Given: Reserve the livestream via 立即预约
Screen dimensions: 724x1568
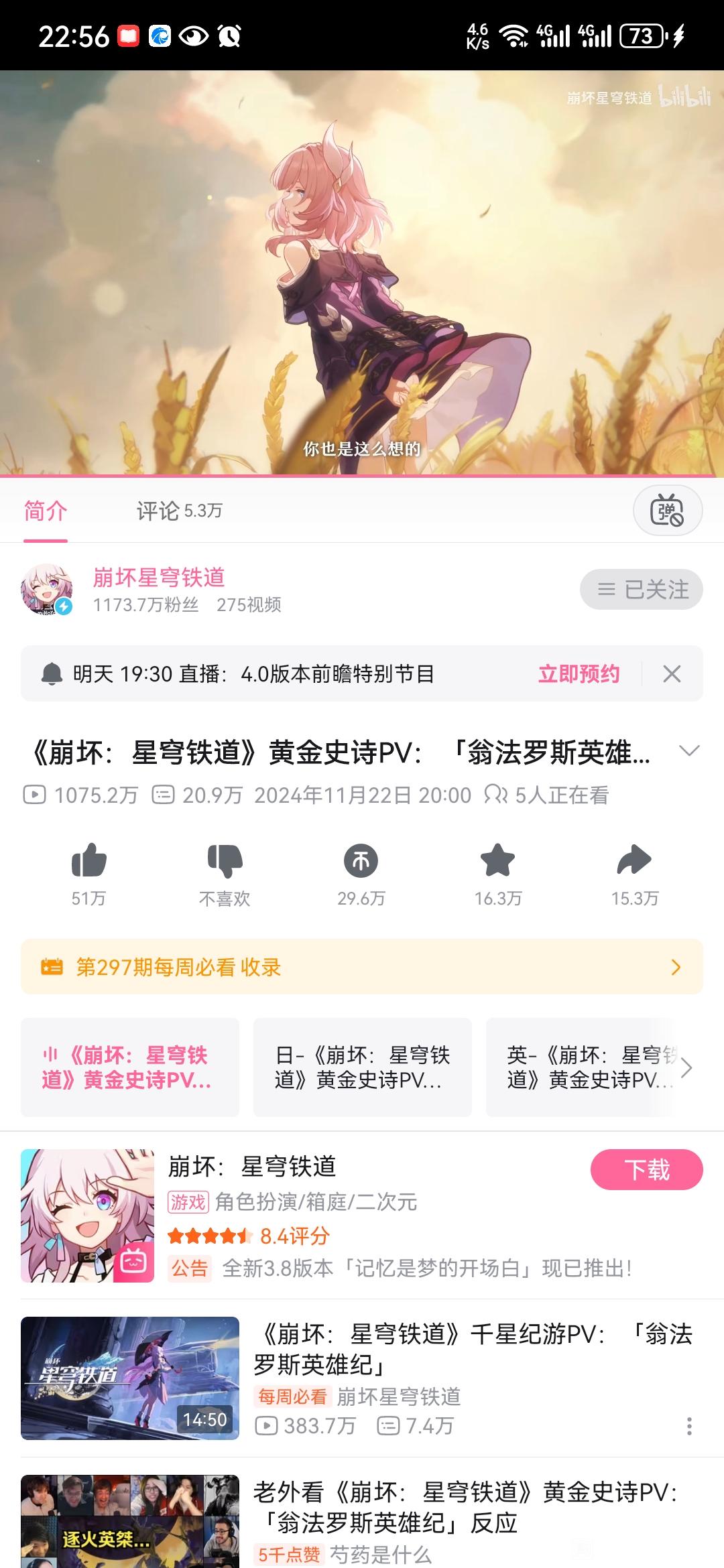Looking at the screenshot, I should pos(579,673).
